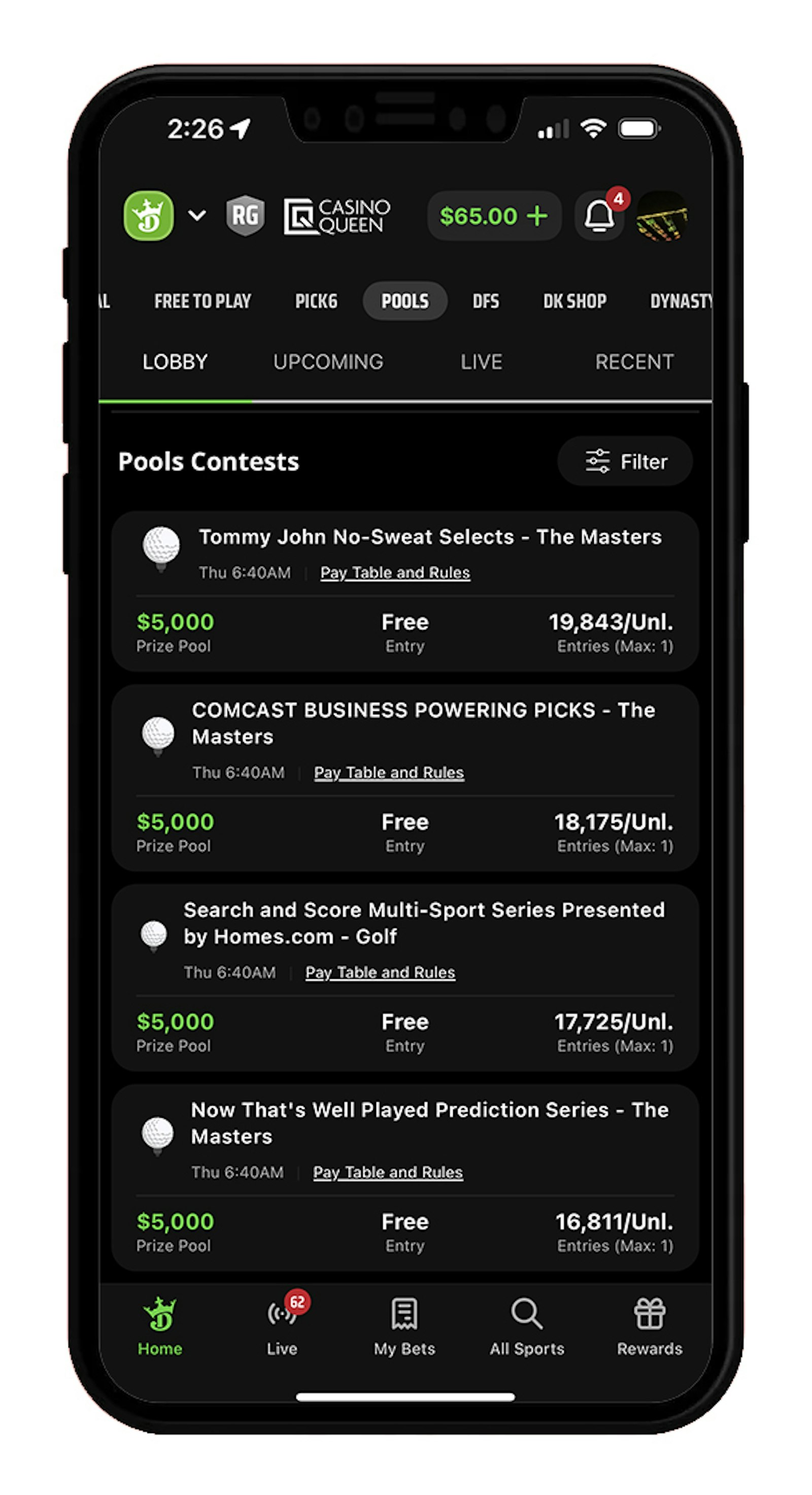Screen dimensions: 812x1495
Task: Tap the $65.00 balance deposit button
Action: tap(494, 216)
